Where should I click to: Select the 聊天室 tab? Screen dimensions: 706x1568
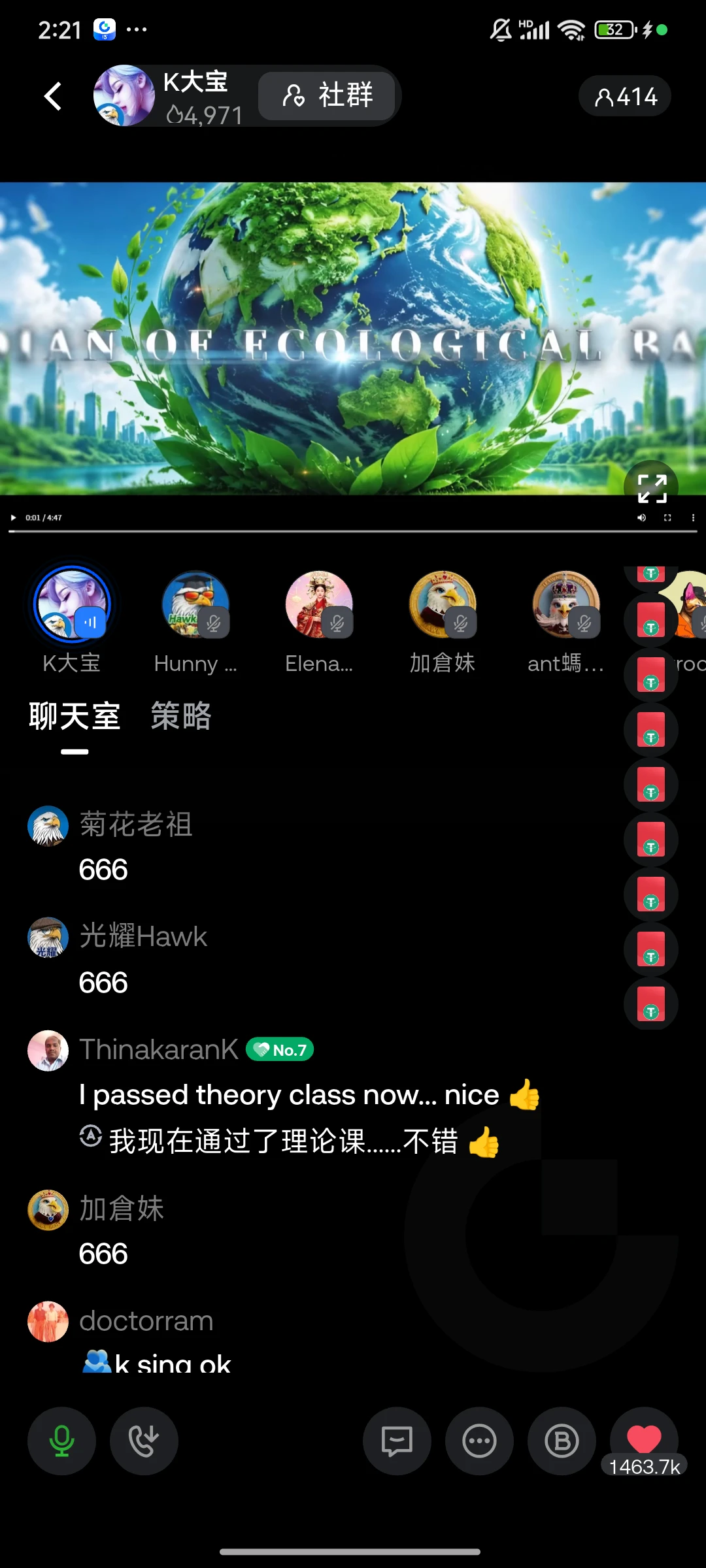[x=75, y=716]
